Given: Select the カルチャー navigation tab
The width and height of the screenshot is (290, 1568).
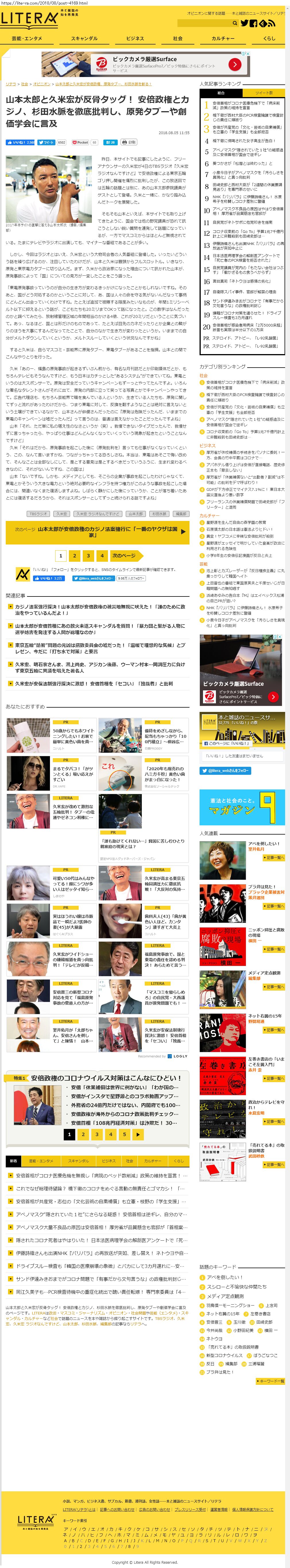Looking at the screenshot, I should (223, 38).
